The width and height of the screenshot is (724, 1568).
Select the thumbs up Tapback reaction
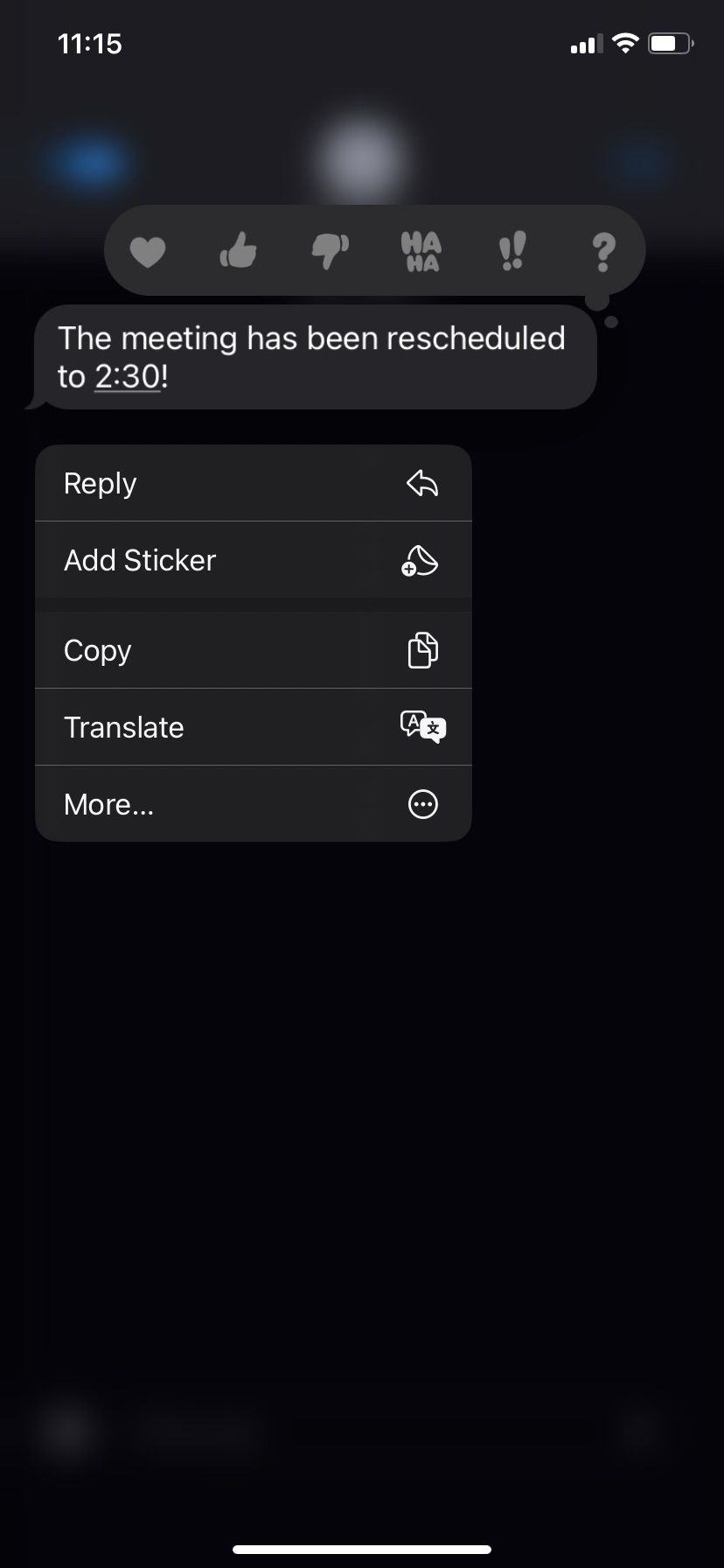coord(238,250)
